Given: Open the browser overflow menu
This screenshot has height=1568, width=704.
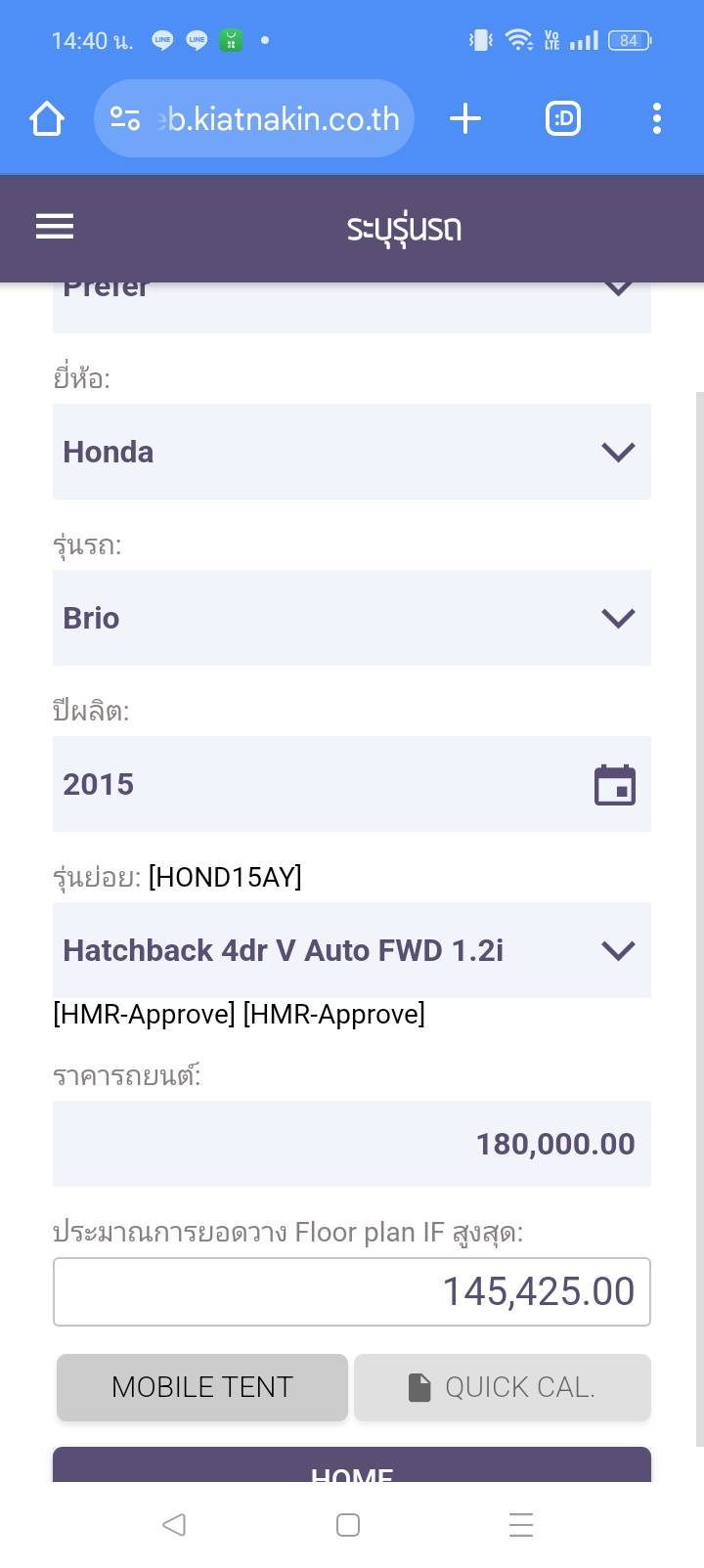Looking at the screenshot, I should point(656,119).
